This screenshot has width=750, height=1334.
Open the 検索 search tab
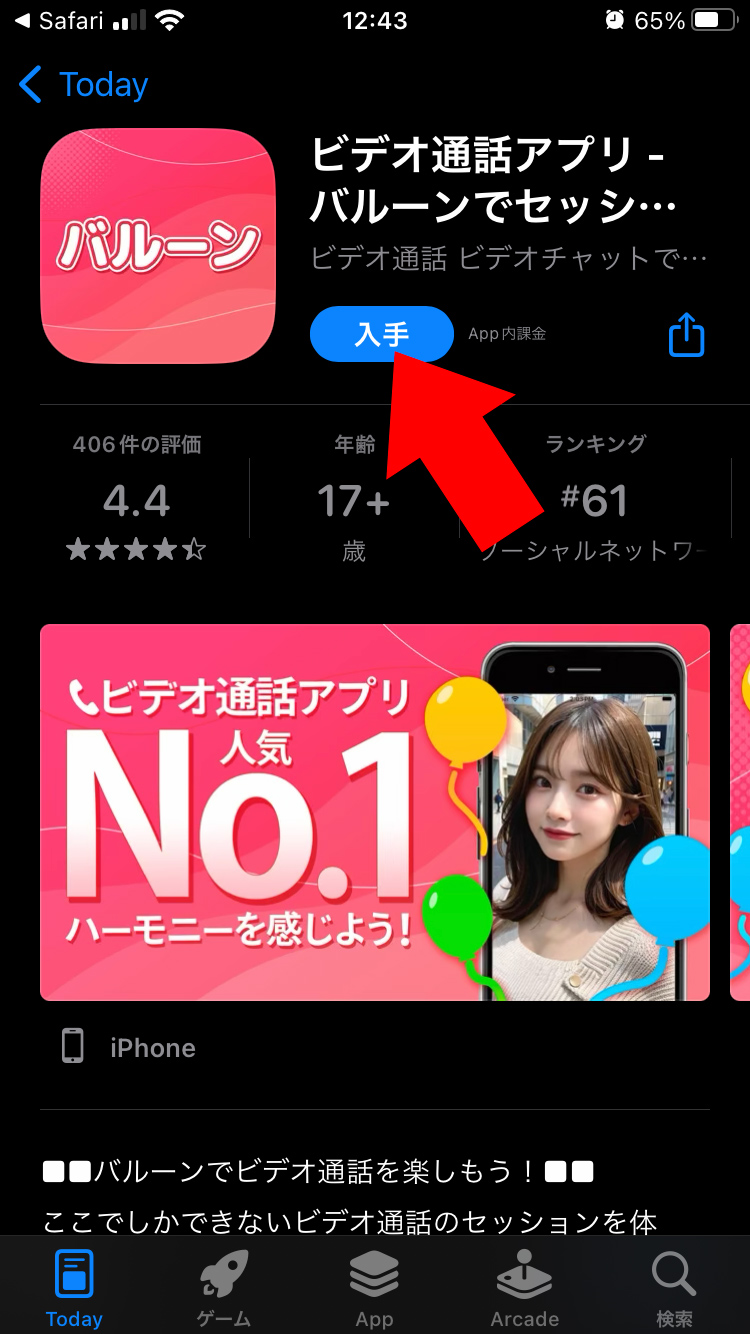(674, 1289)
